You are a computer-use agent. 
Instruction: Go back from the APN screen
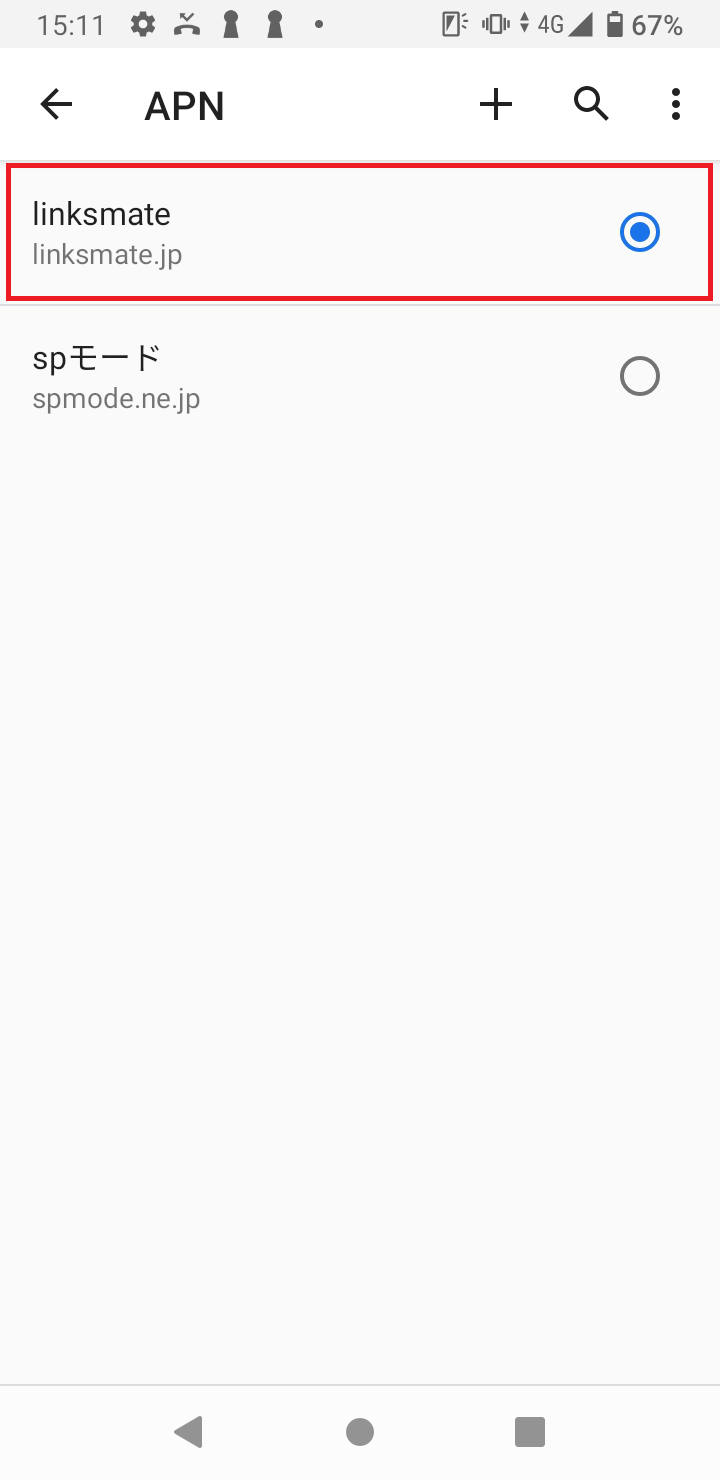tap(56, 104)
